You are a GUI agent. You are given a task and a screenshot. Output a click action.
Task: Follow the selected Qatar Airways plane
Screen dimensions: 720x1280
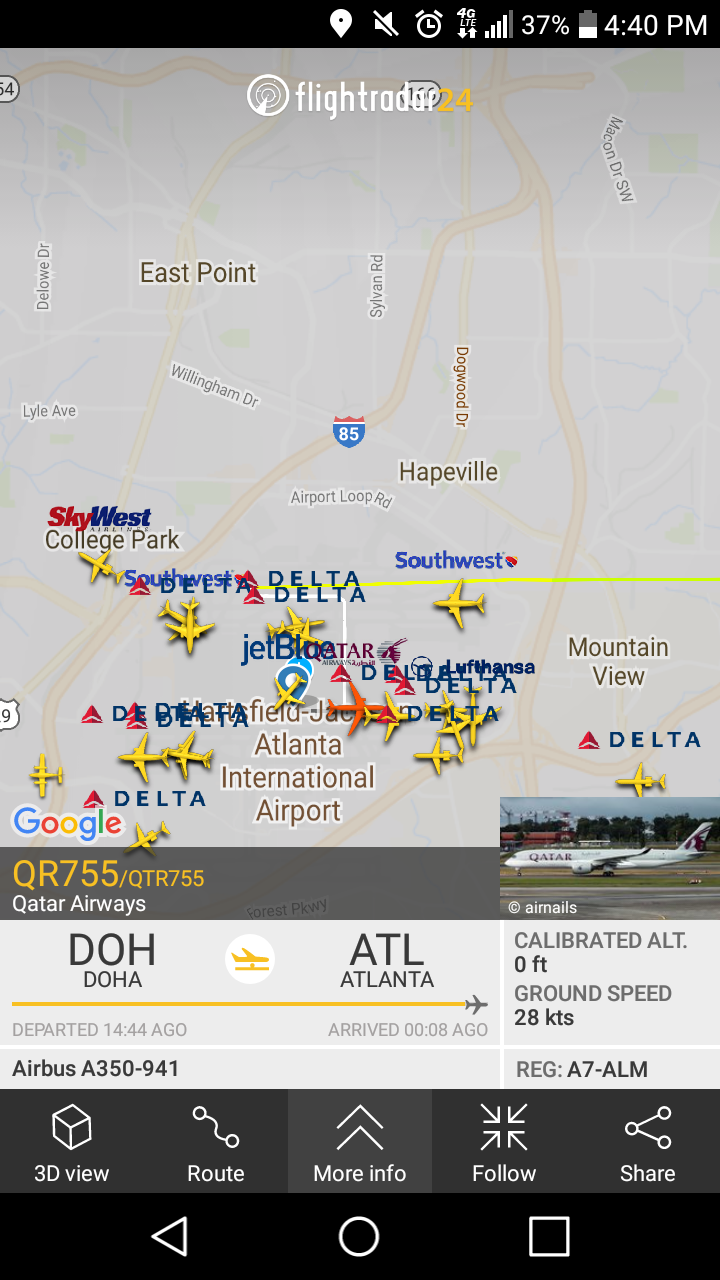click(x=504, y=1141)
